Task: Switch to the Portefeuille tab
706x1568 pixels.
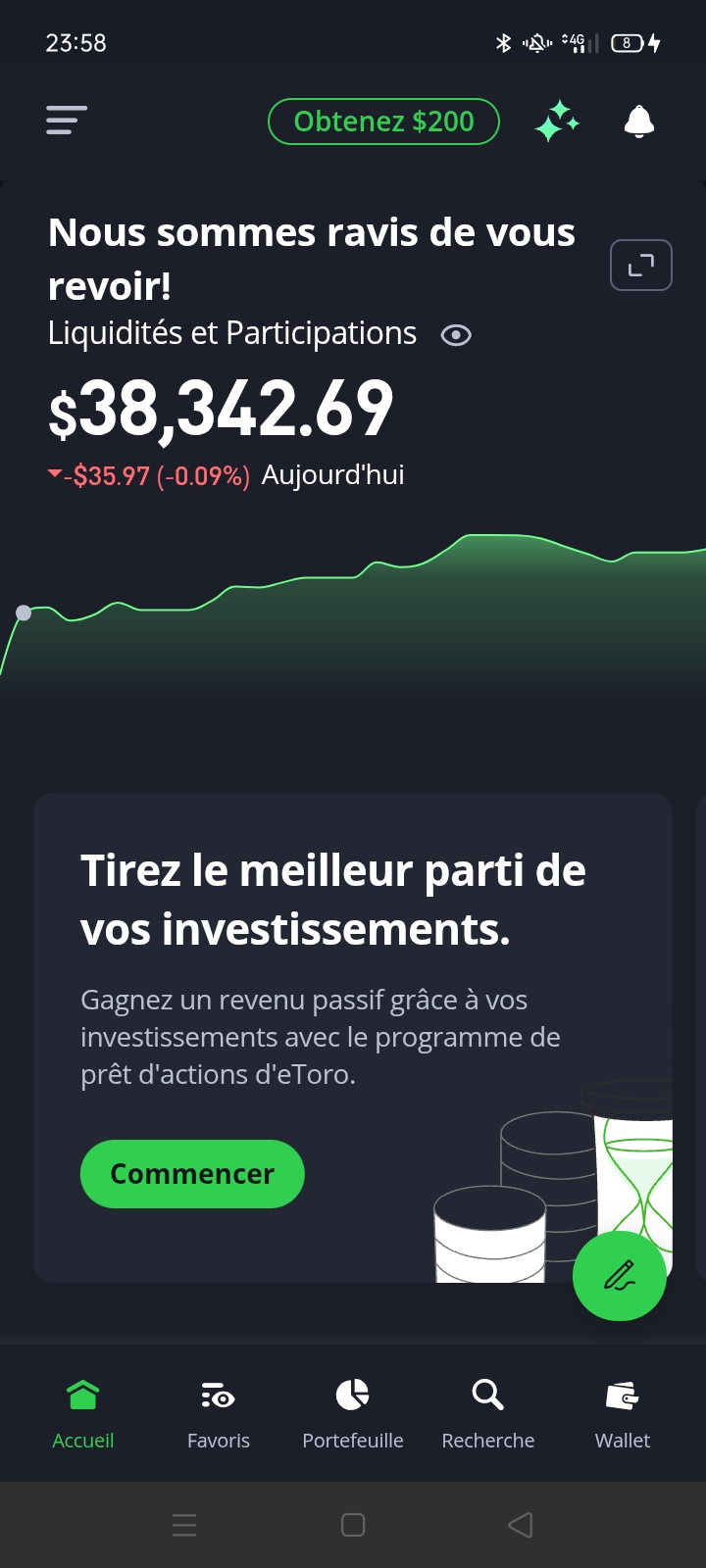Action: coord(353,1413)
